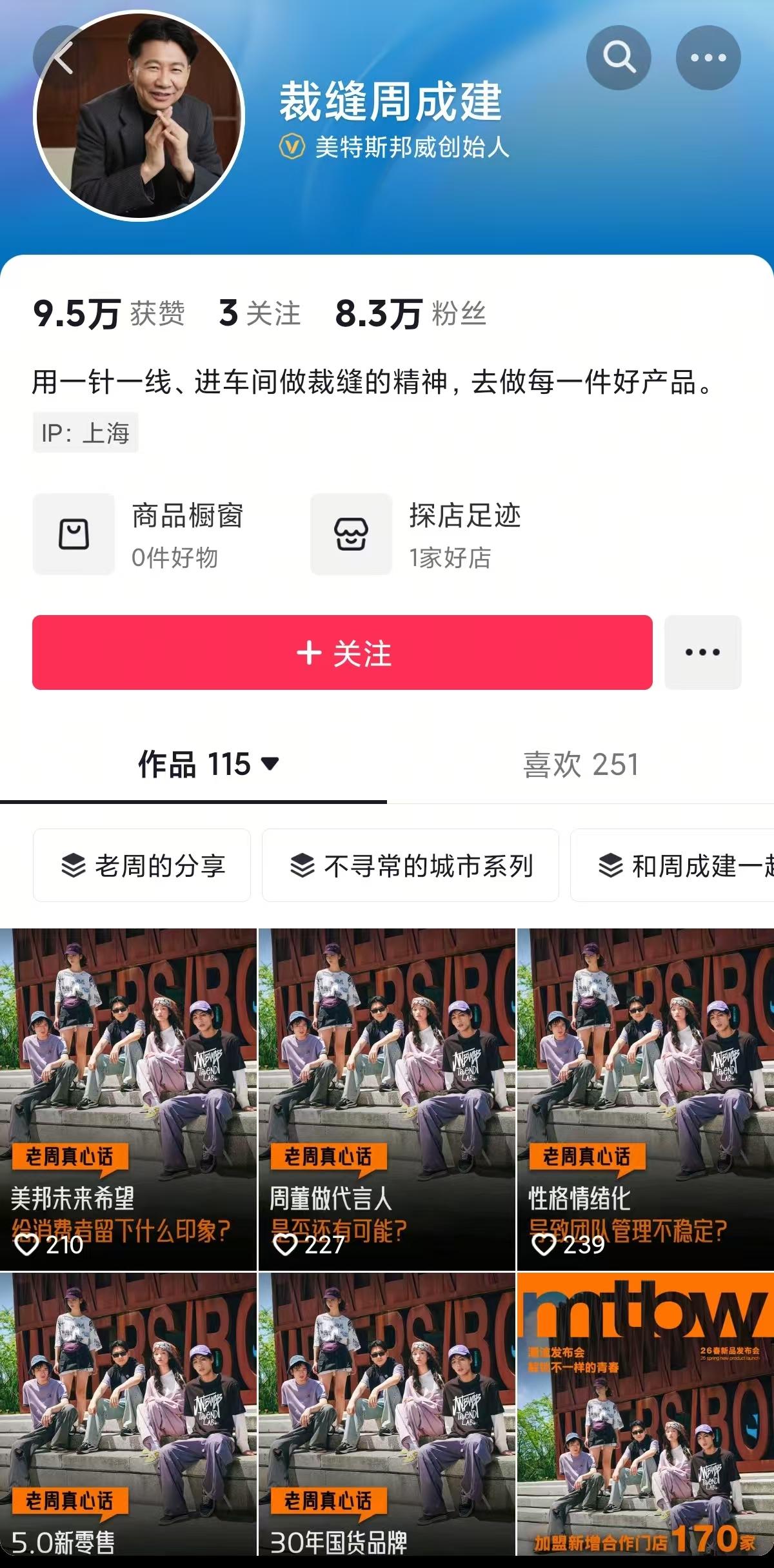Switch to the 喜欢 251 tab
Screen dimensions: 774x1568
tap(580, 765)
